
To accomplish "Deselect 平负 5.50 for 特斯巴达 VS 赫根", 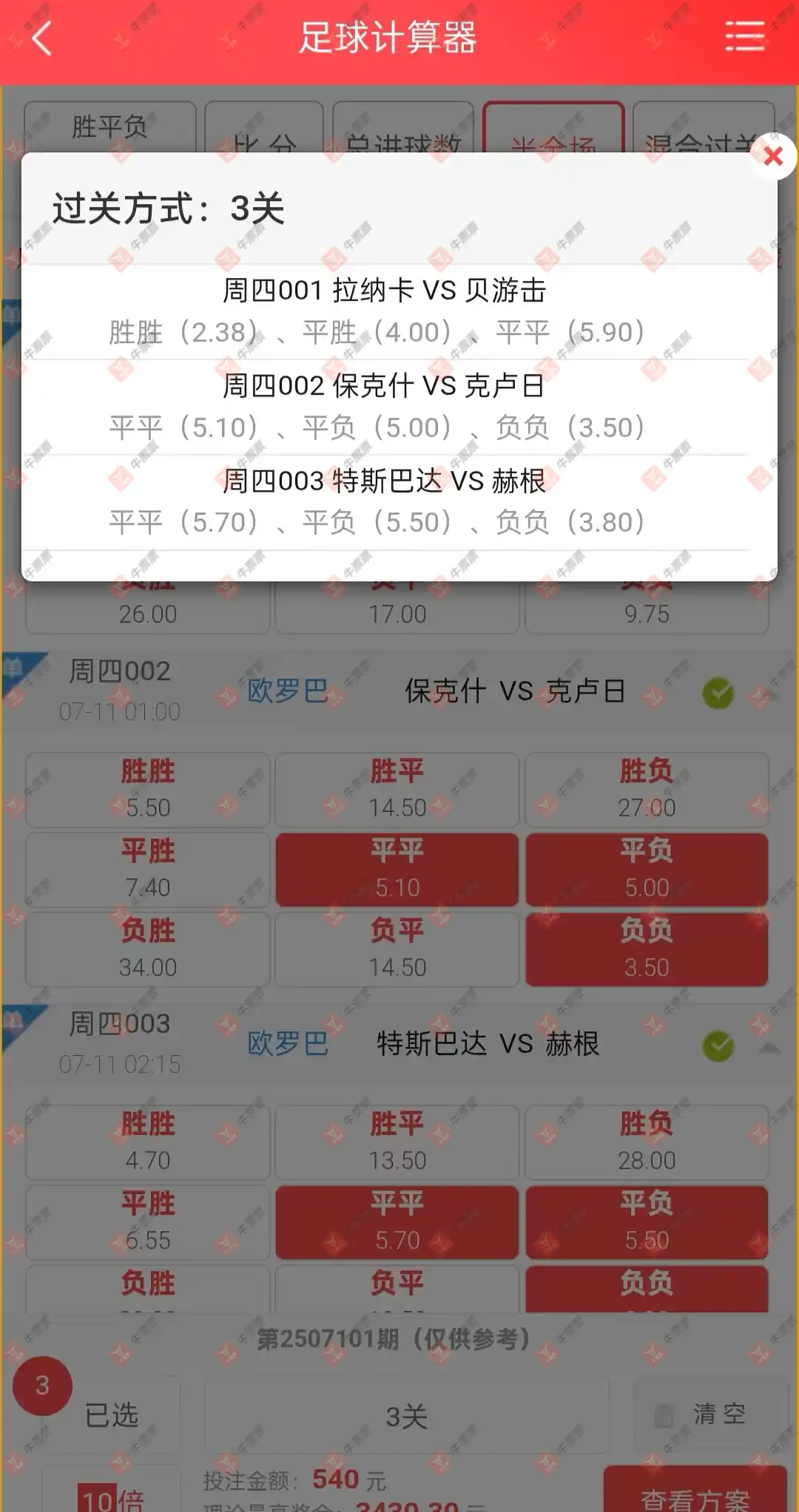I will point(647,1222).
